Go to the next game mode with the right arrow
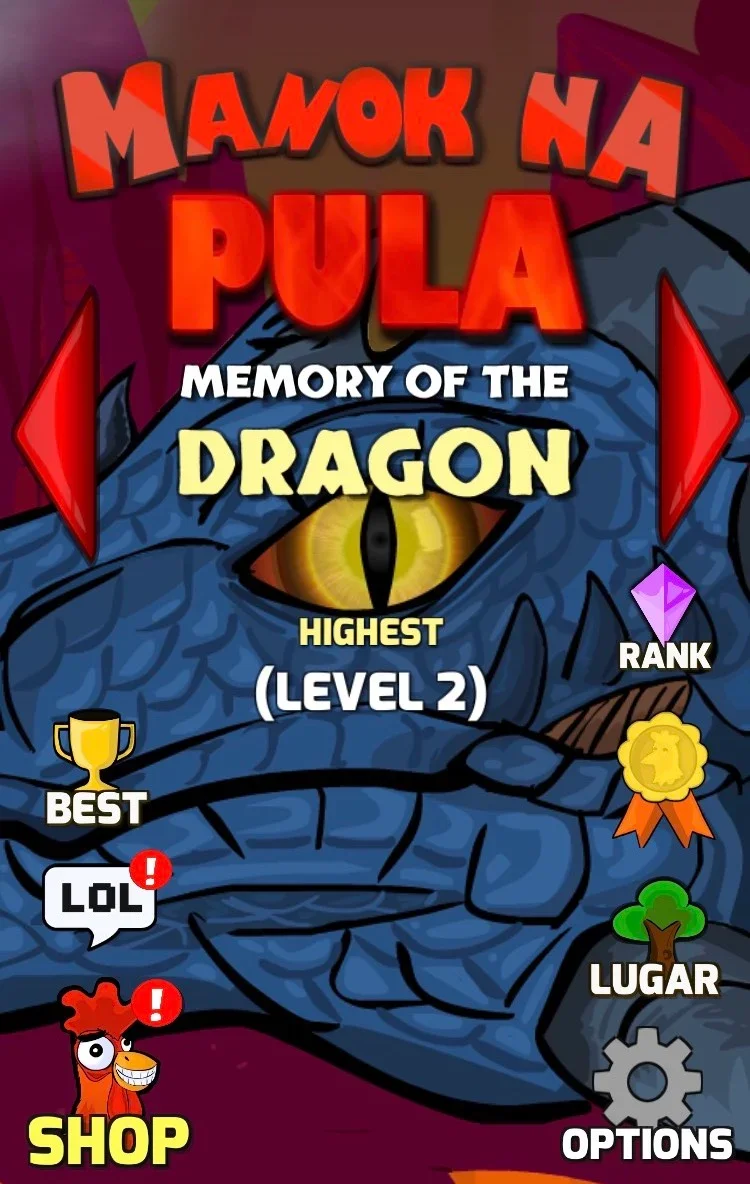This screenshot has width=750, height=1184. coord(695,412)
